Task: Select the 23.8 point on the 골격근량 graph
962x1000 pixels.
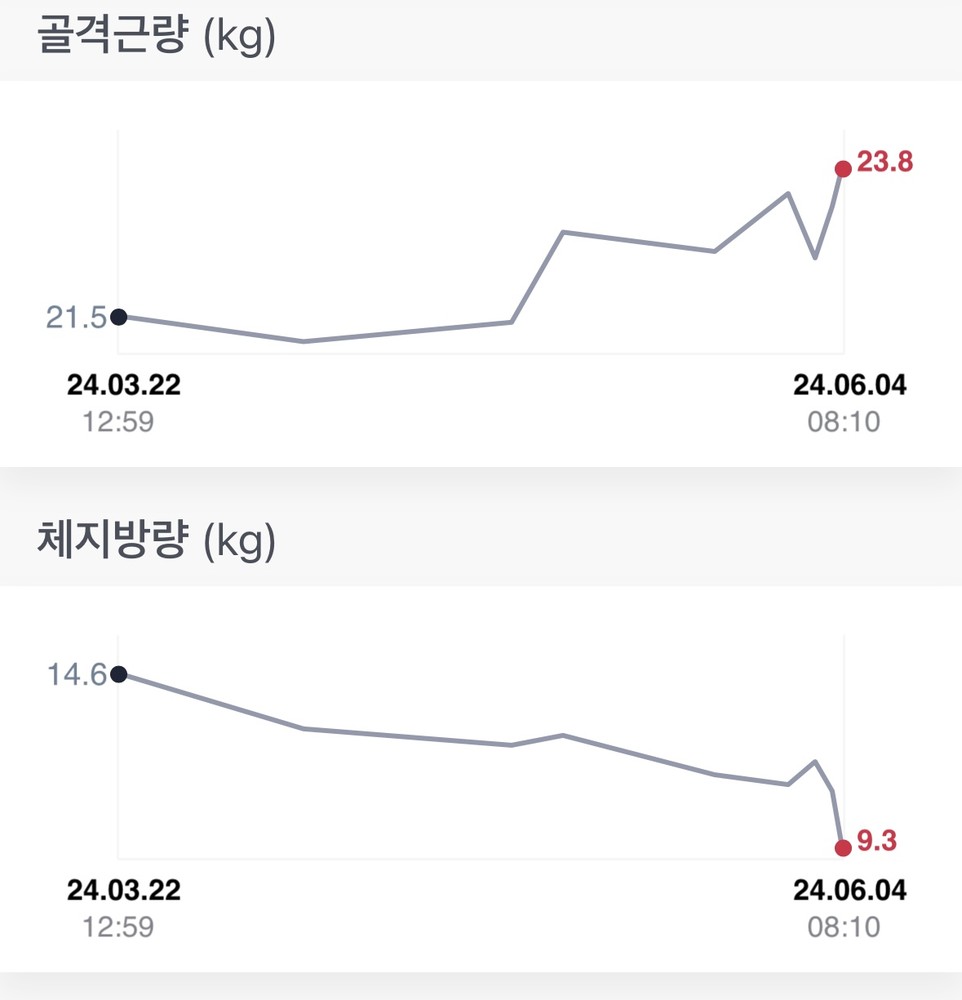Action: click(x=843, y=169)
